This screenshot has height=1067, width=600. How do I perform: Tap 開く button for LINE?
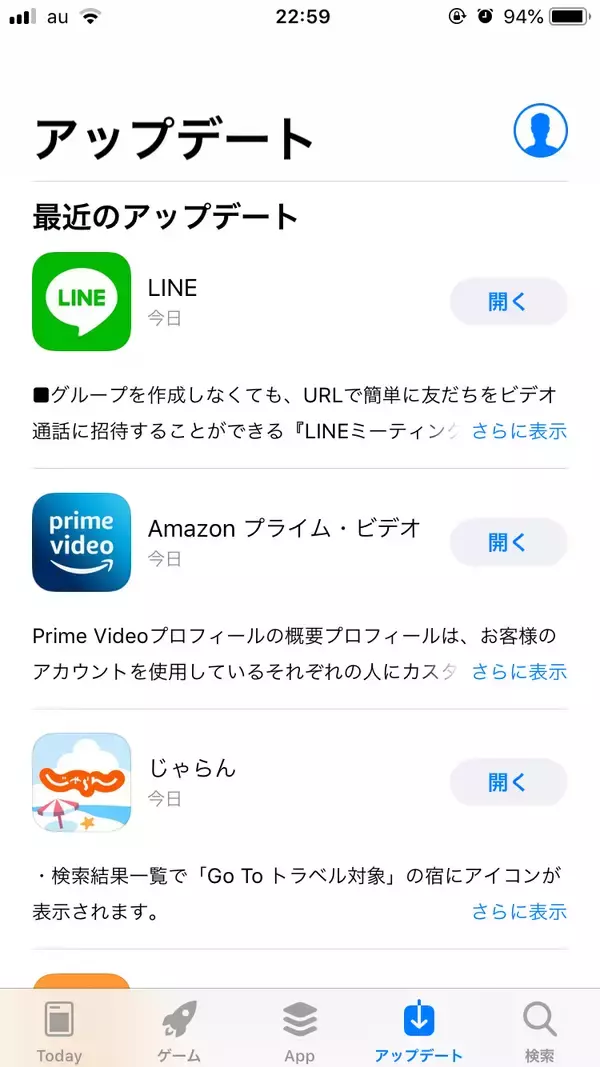point(508,302)
